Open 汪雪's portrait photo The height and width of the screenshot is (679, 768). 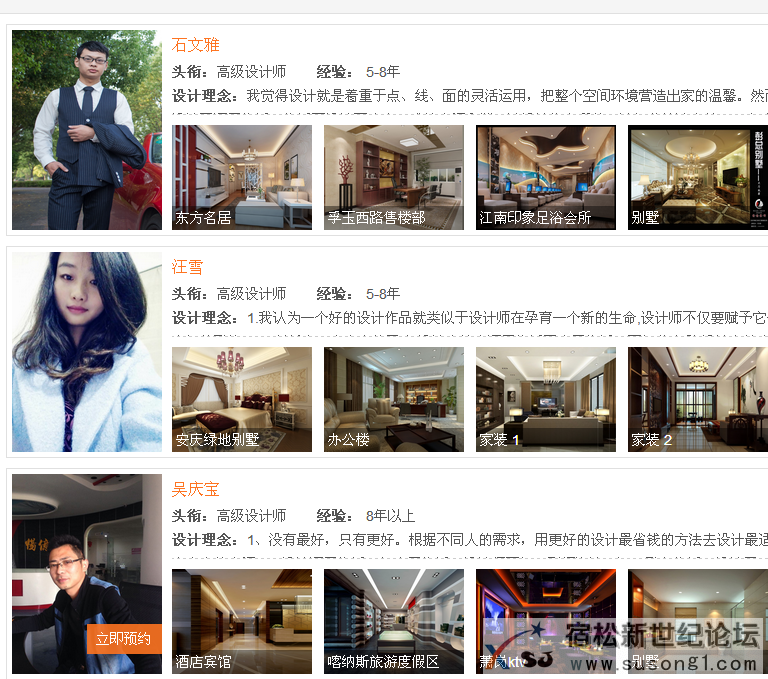[x=87, y=352]
